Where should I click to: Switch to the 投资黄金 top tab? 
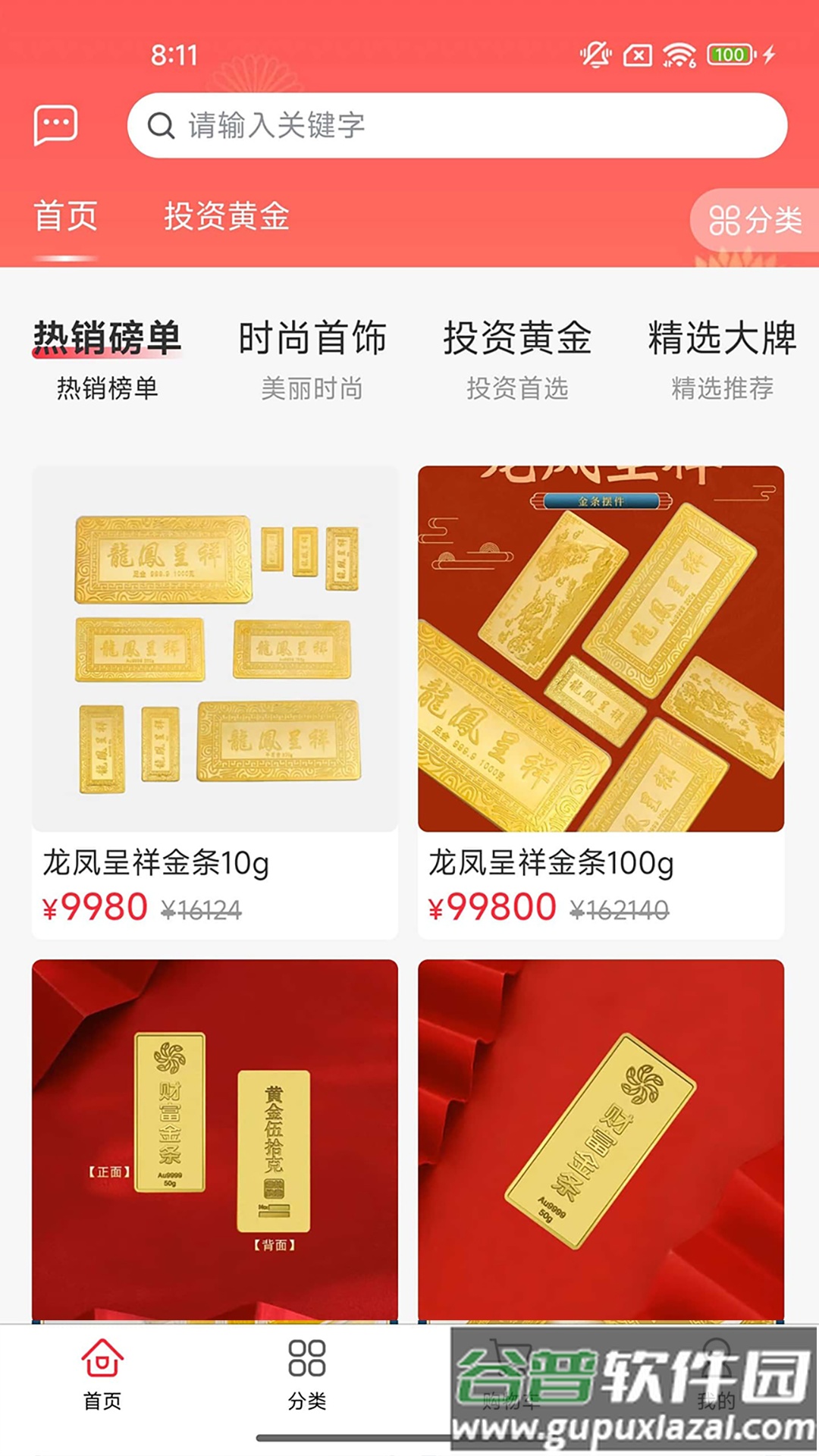pos(227,215)
